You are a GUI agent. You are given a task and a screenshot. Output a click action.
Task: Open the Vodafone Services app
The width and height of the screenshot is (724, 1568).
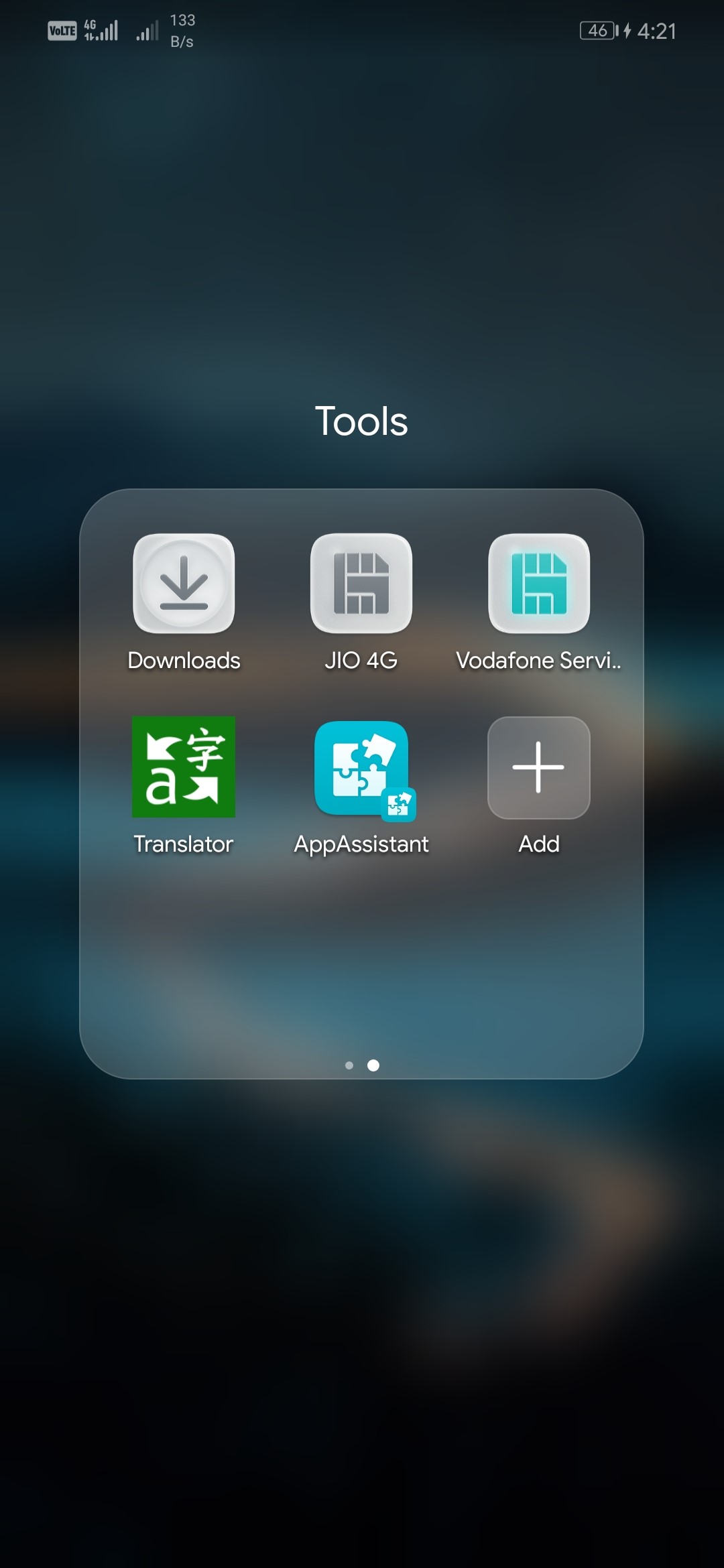click(539, 584)
